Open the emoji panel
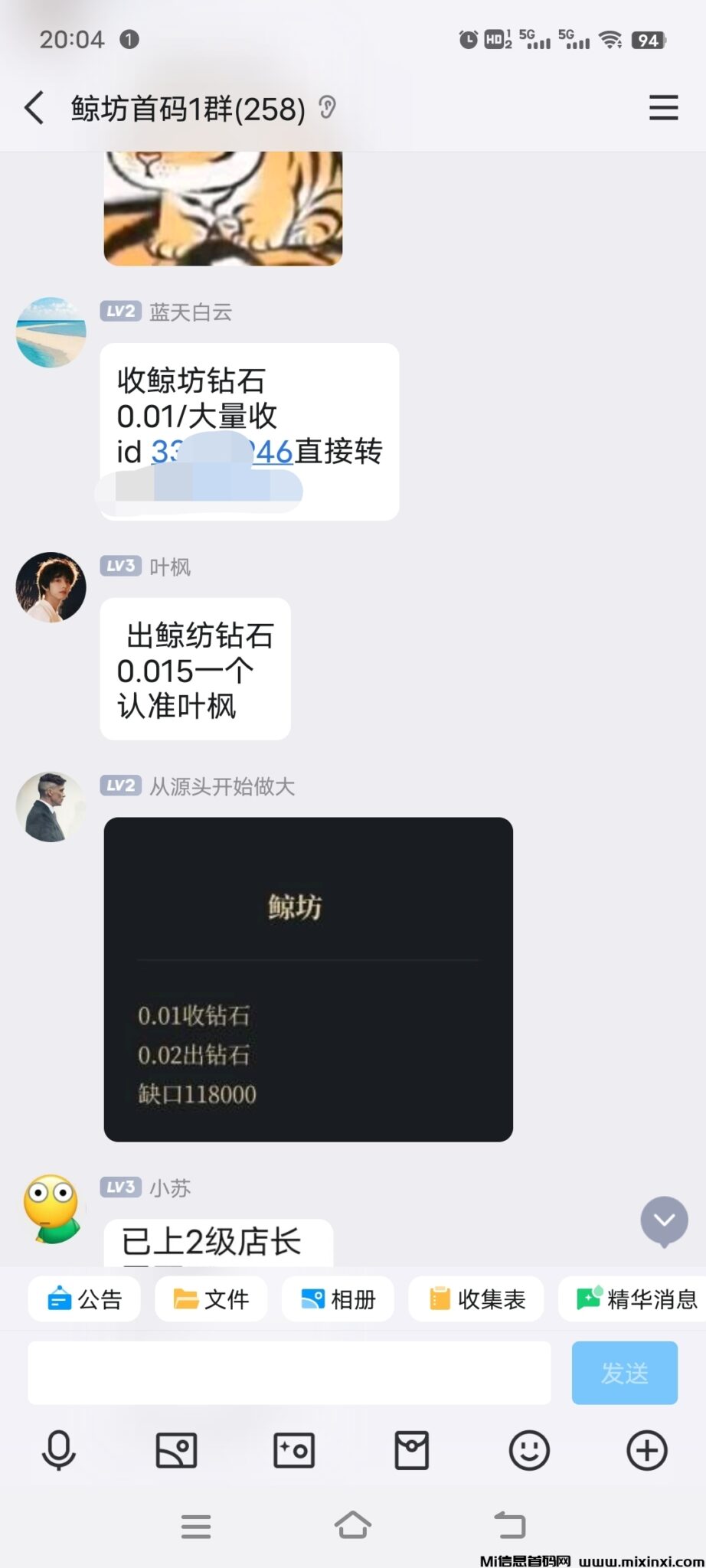This screenshot has width=706, height=1568. click(x=529, y=1450)
